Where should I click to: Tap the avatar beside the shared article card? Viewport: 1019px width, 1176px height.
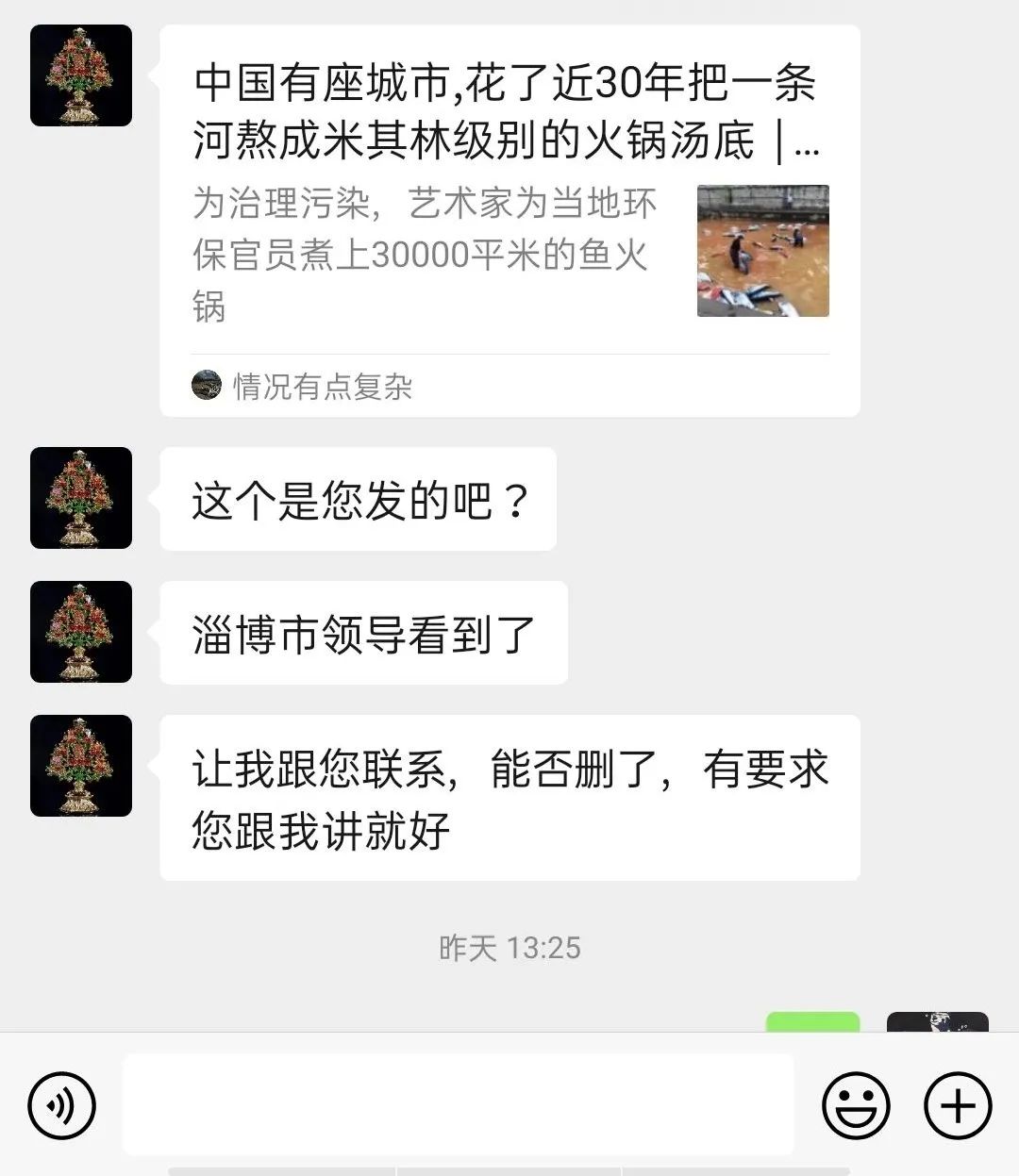[81, 75]
